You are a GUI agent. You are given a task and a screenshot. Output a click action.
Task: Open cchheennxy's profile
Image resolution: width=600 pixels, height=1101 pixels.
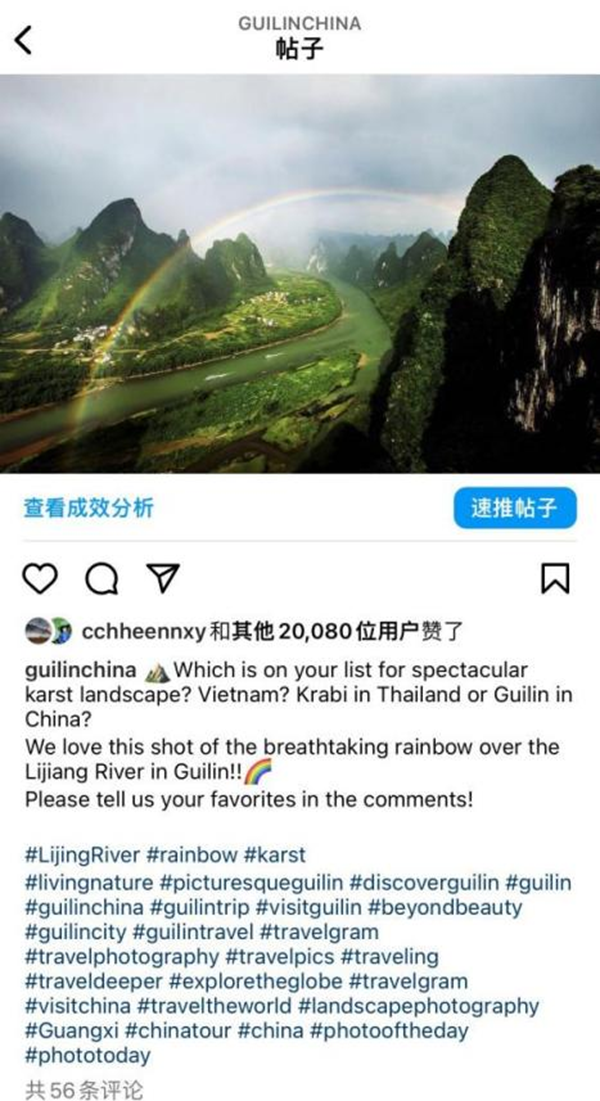pyautogui.click(x=146, y=631)
